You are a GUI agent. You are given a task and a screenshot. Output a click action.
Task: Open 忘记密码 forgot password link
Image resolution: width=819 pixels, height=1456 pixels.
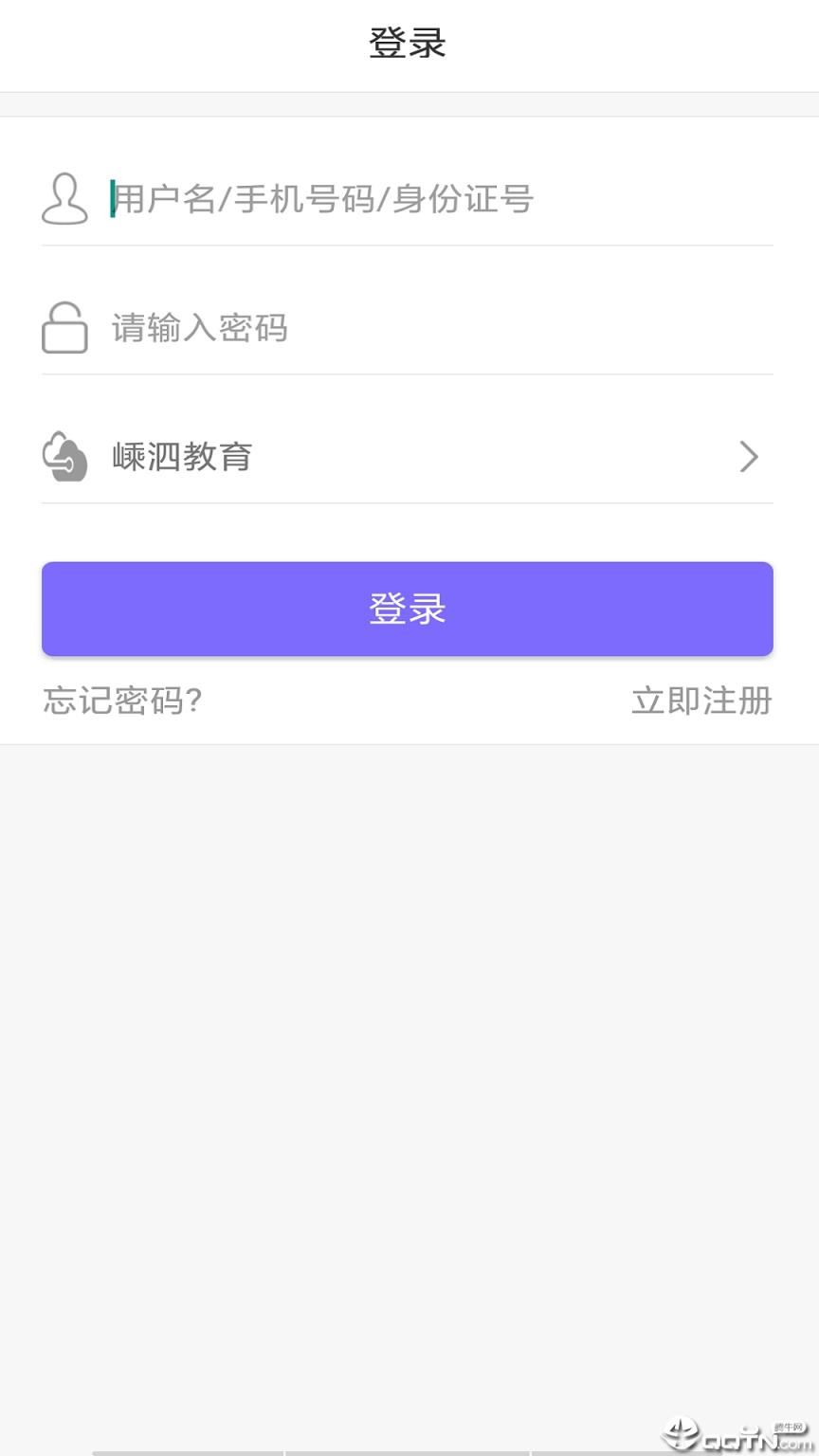pyautogui.click(x=122, y=701)
